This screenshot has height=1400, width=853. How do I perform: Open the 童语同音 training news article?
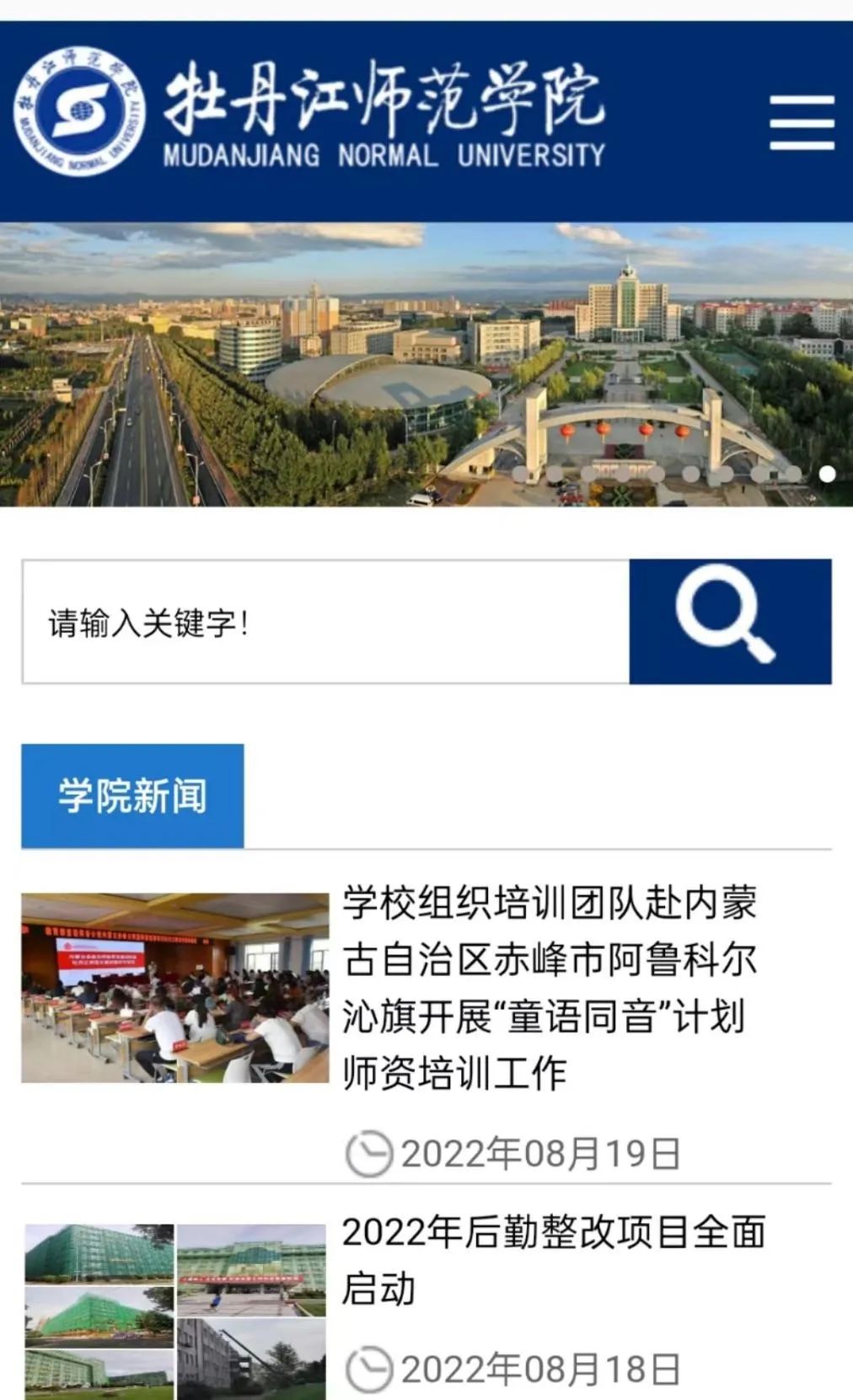(x=550, y=988)
